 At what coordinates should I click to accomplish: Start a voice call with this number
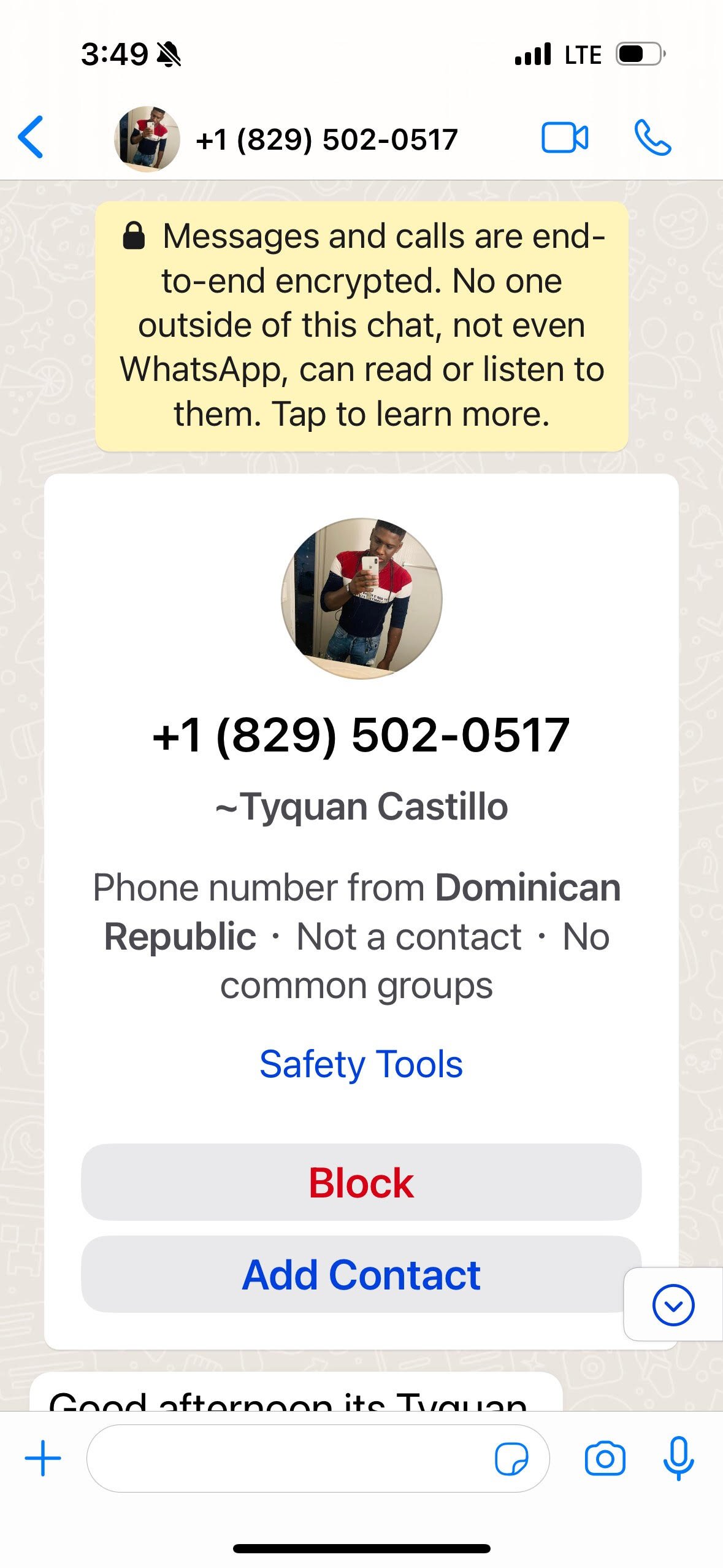(x=652, y=137)
